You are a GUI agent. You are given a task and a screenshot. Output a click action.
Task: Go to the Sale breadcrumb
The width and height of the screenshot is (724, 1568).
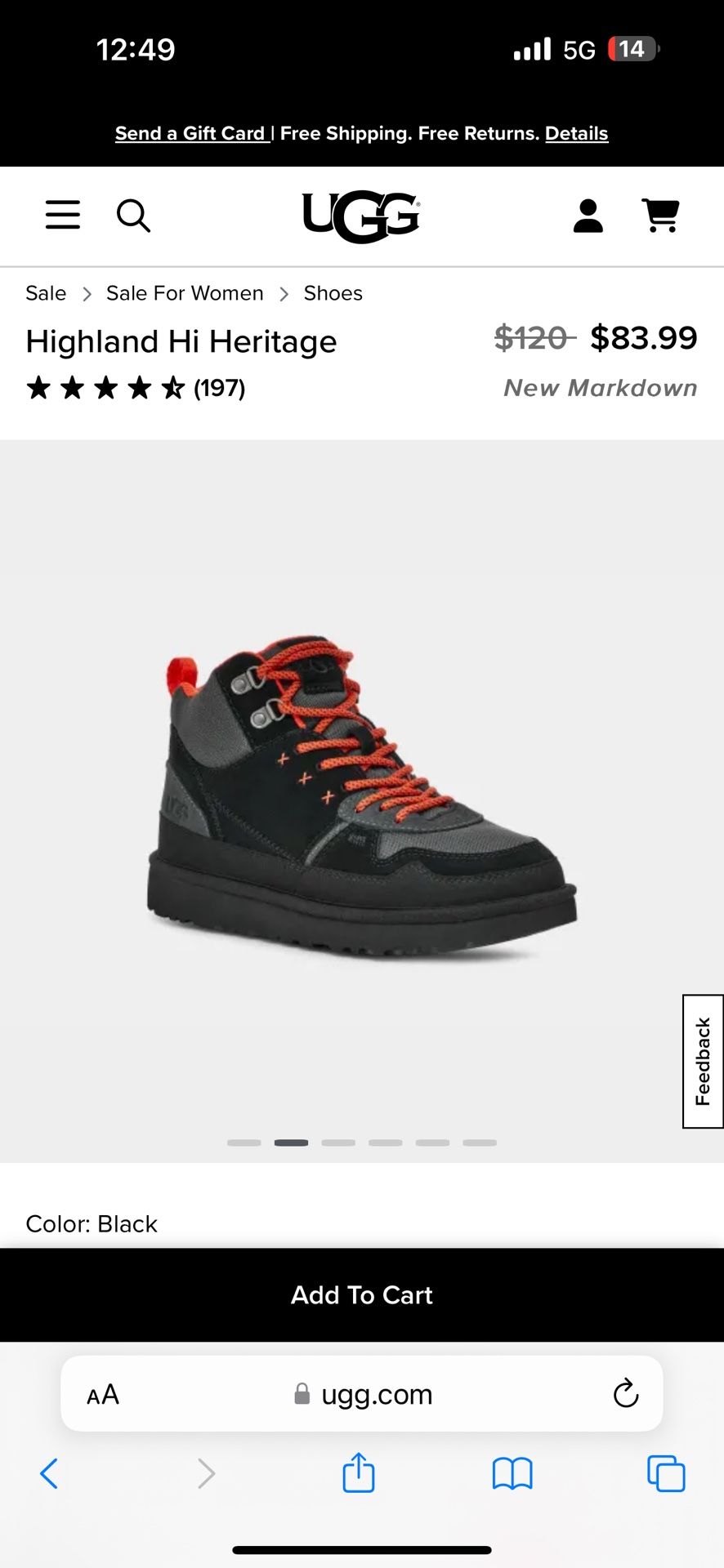coord(46,293)
